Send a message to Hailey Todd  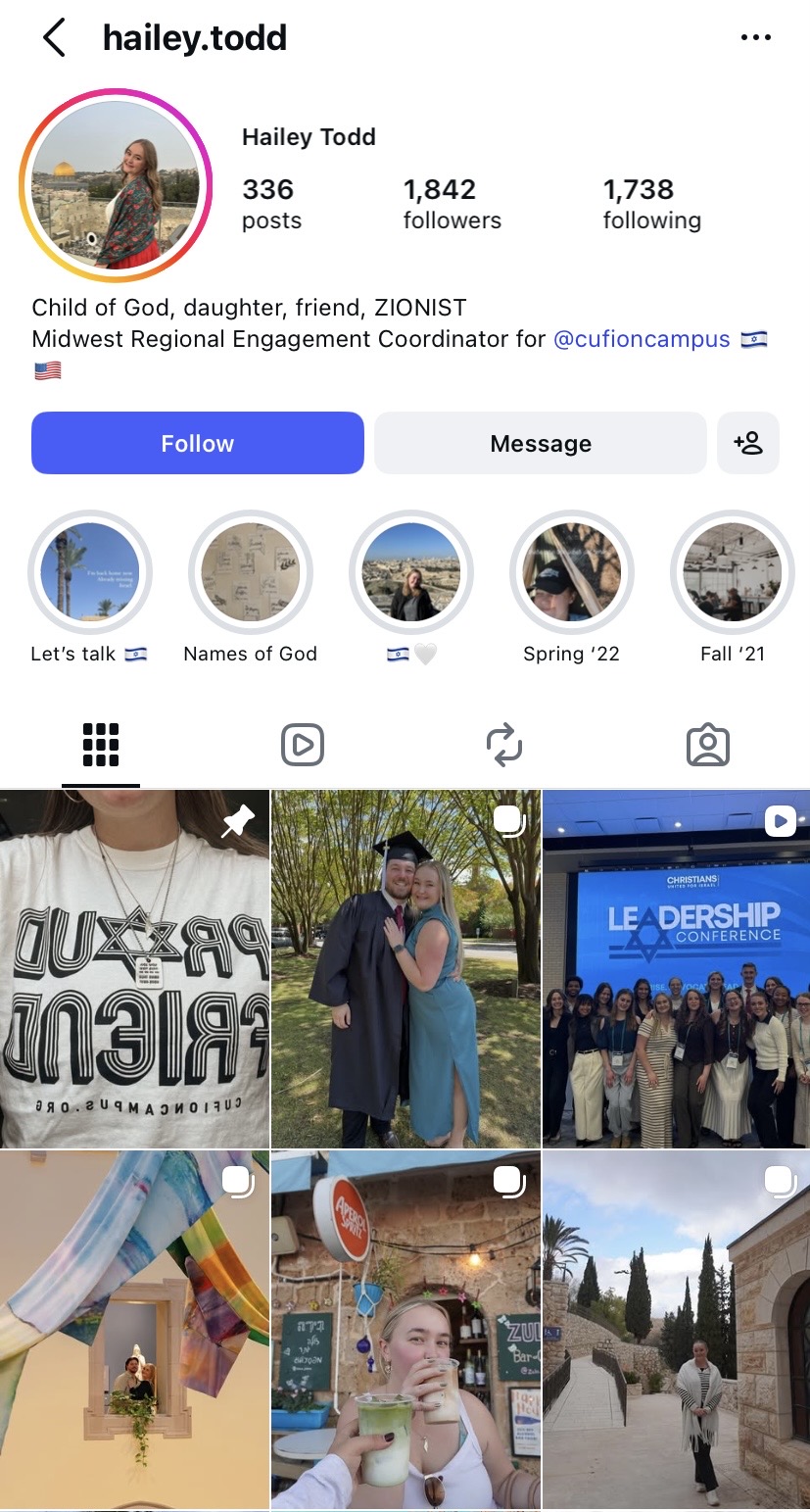point(541,443)
